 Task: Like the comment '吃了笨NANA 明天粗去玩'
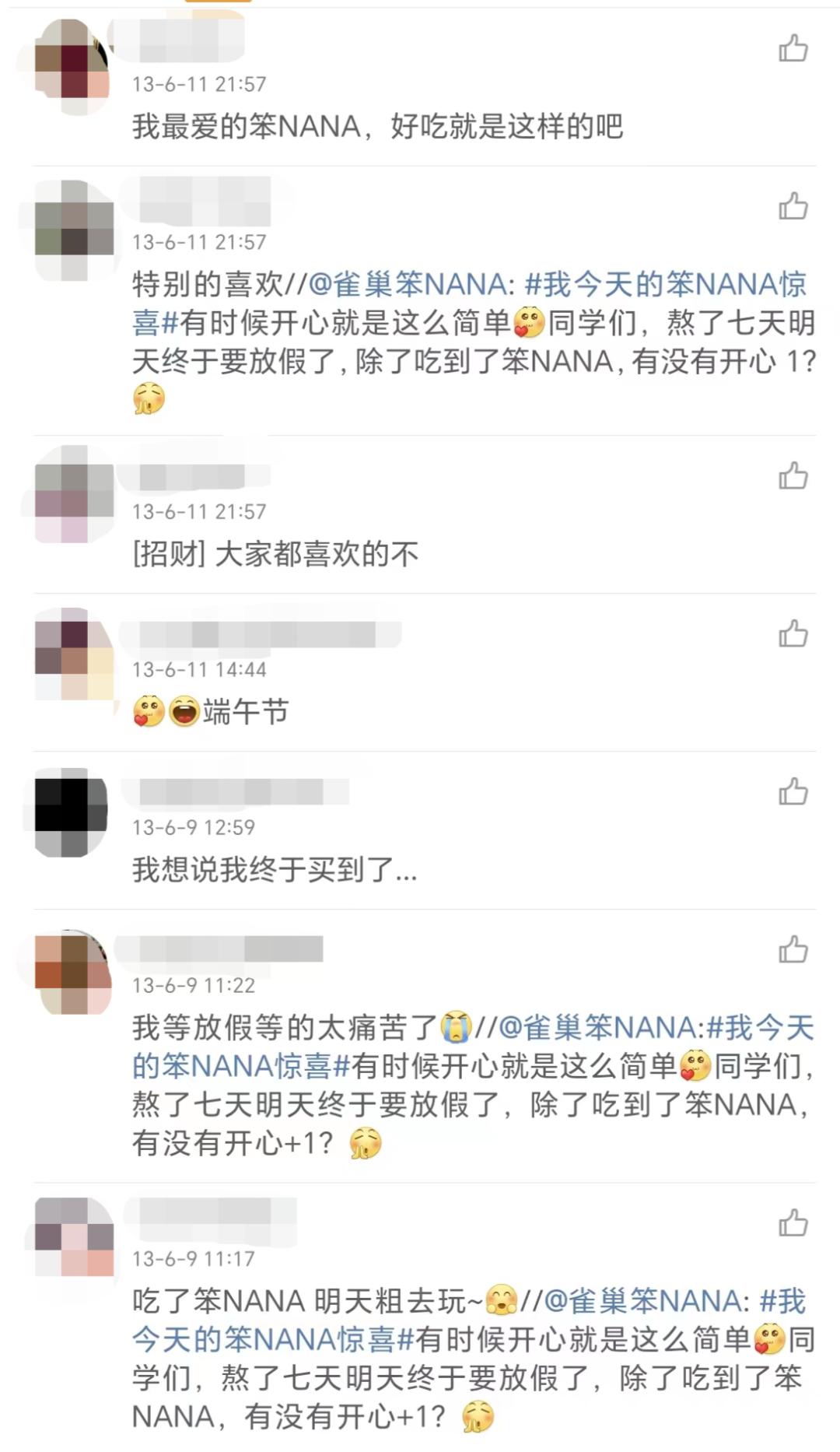tap(793, 1223)
